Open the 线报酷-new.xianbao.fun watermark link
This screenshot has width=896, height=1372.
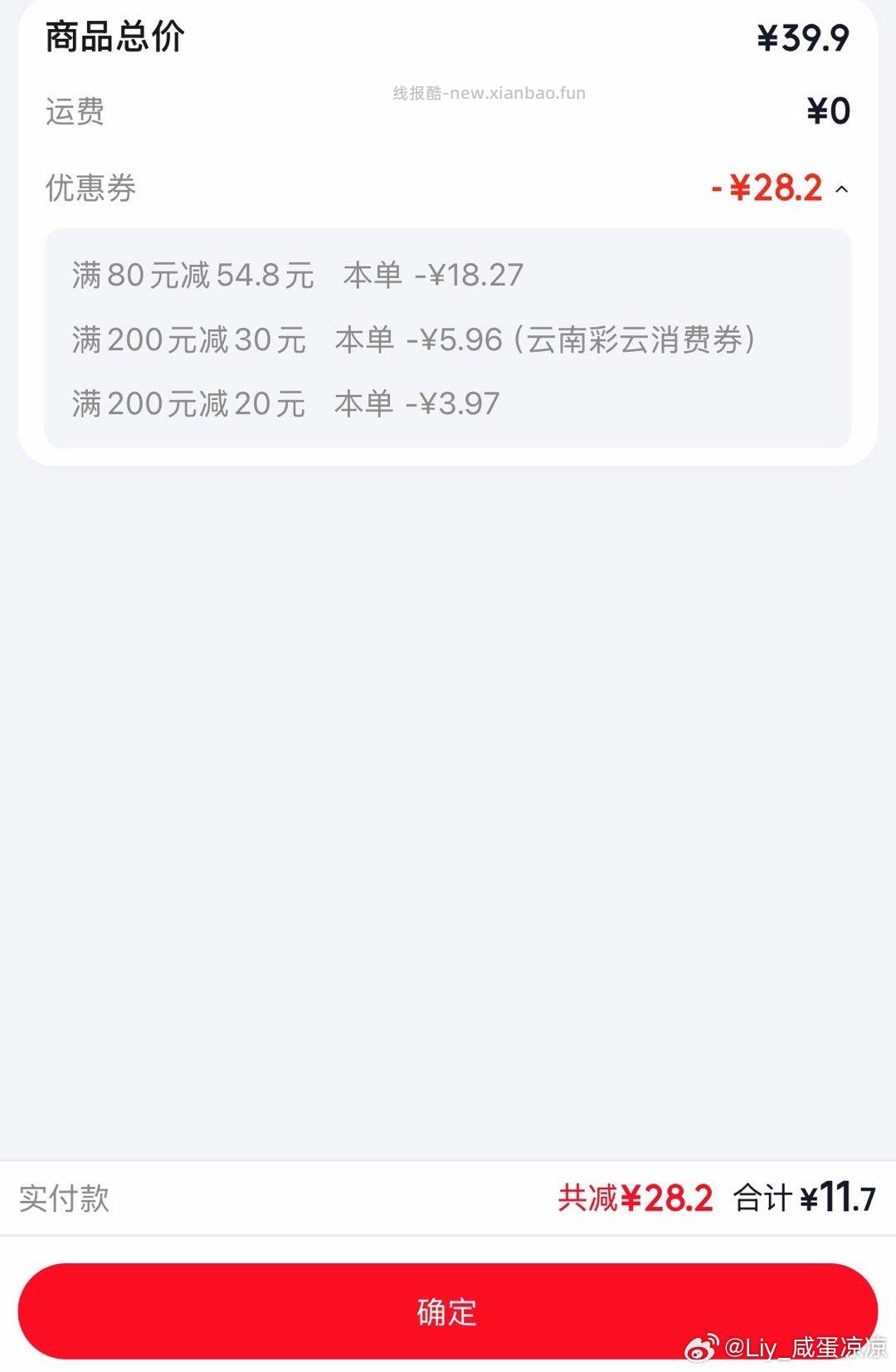pos(489,93)
